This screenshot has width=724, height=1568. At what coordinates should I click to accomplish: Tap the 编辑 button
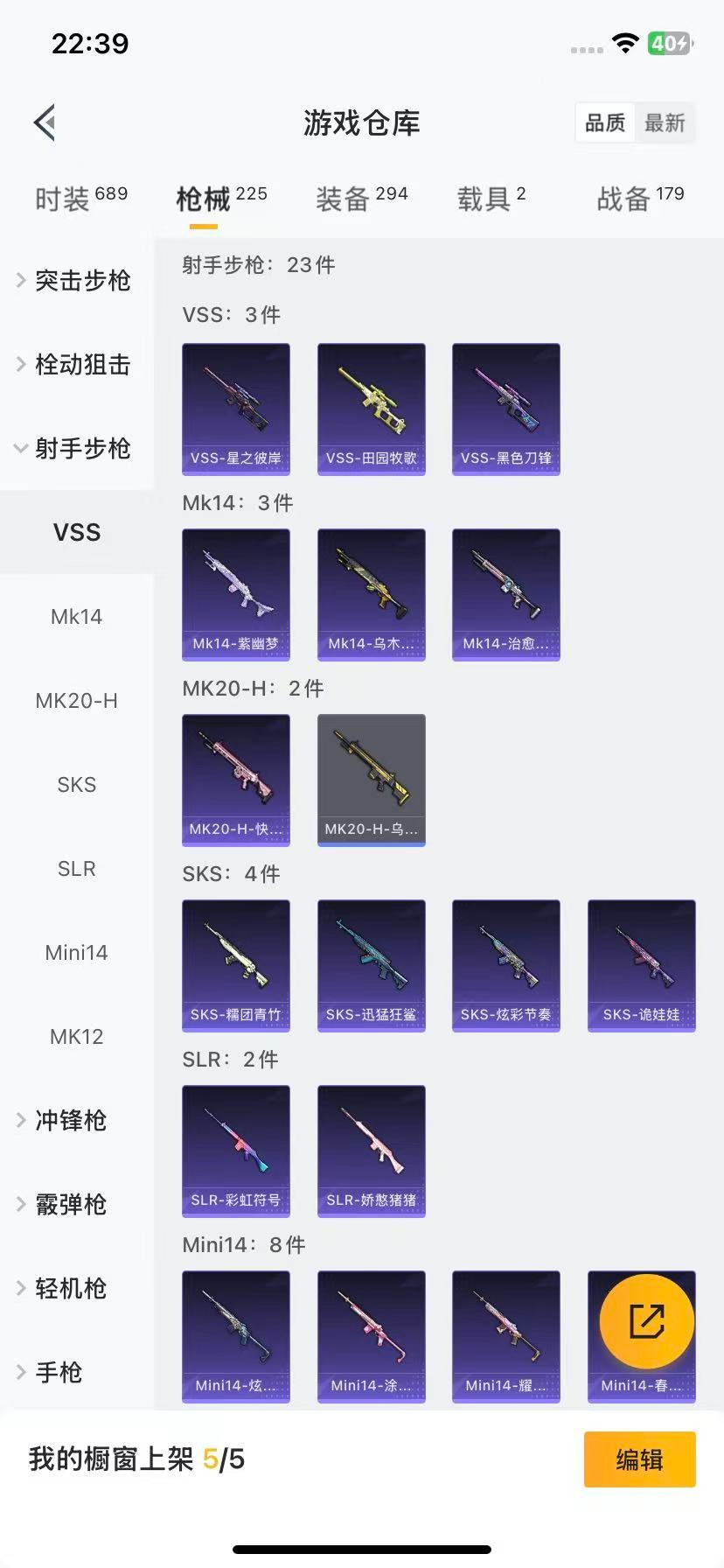point(639,1459)
